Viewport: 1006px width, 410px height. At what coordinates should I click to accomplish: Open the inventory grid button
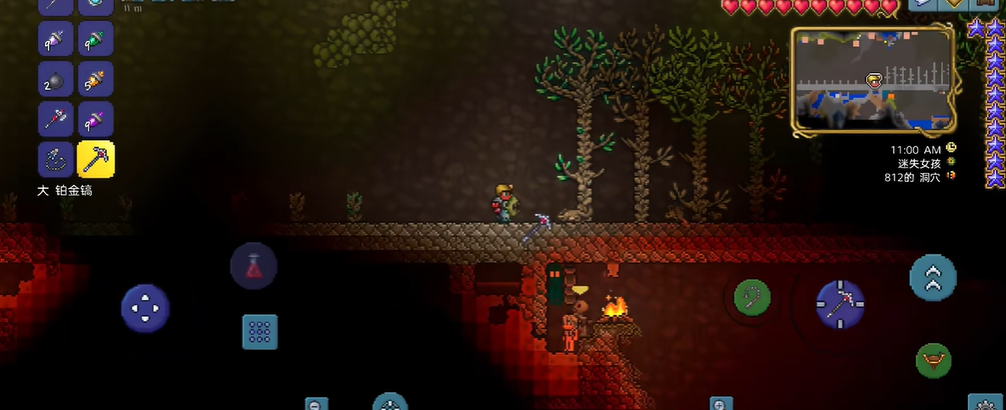click(260, 331)
